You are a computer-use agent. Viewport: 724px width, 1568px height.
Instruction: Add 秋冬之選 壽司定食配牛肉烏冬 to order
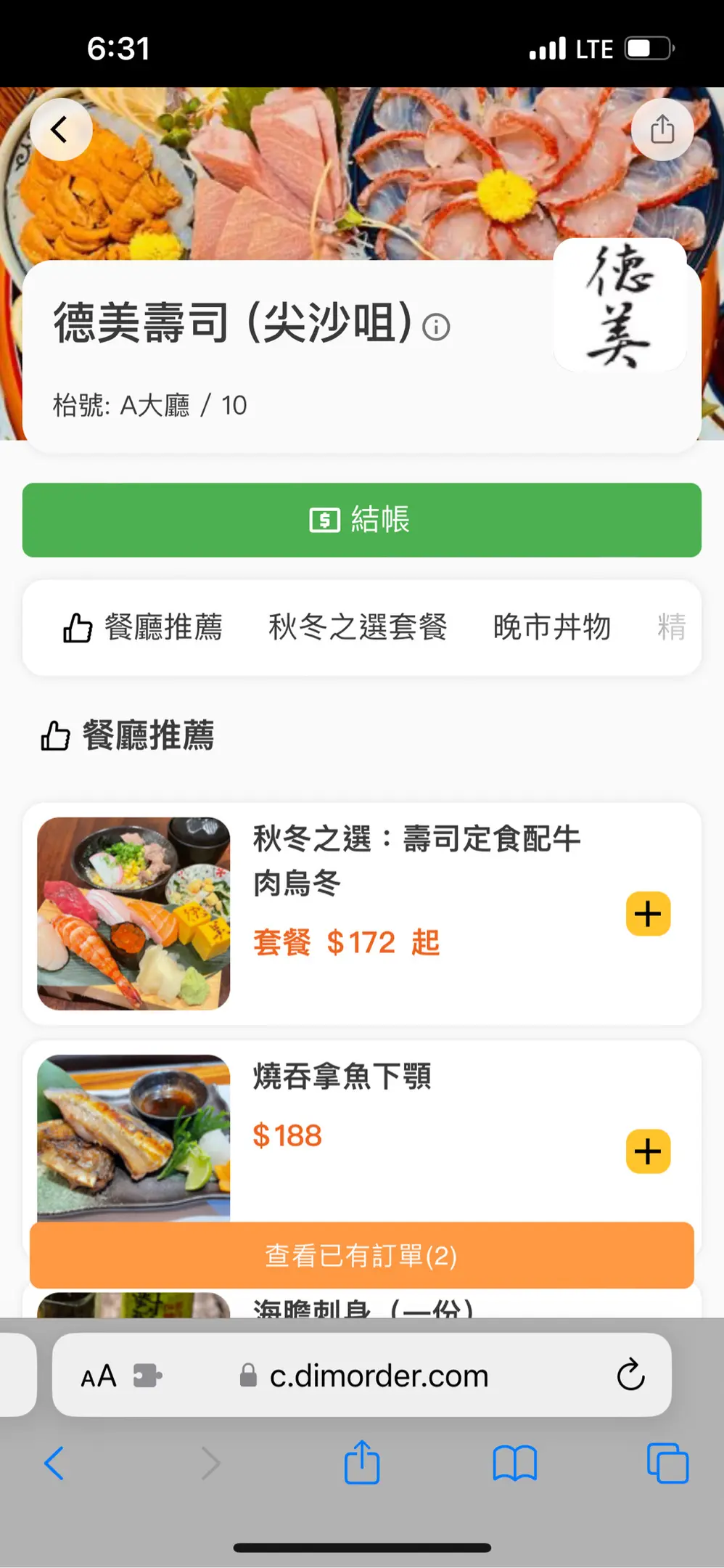tap(647, 913)
